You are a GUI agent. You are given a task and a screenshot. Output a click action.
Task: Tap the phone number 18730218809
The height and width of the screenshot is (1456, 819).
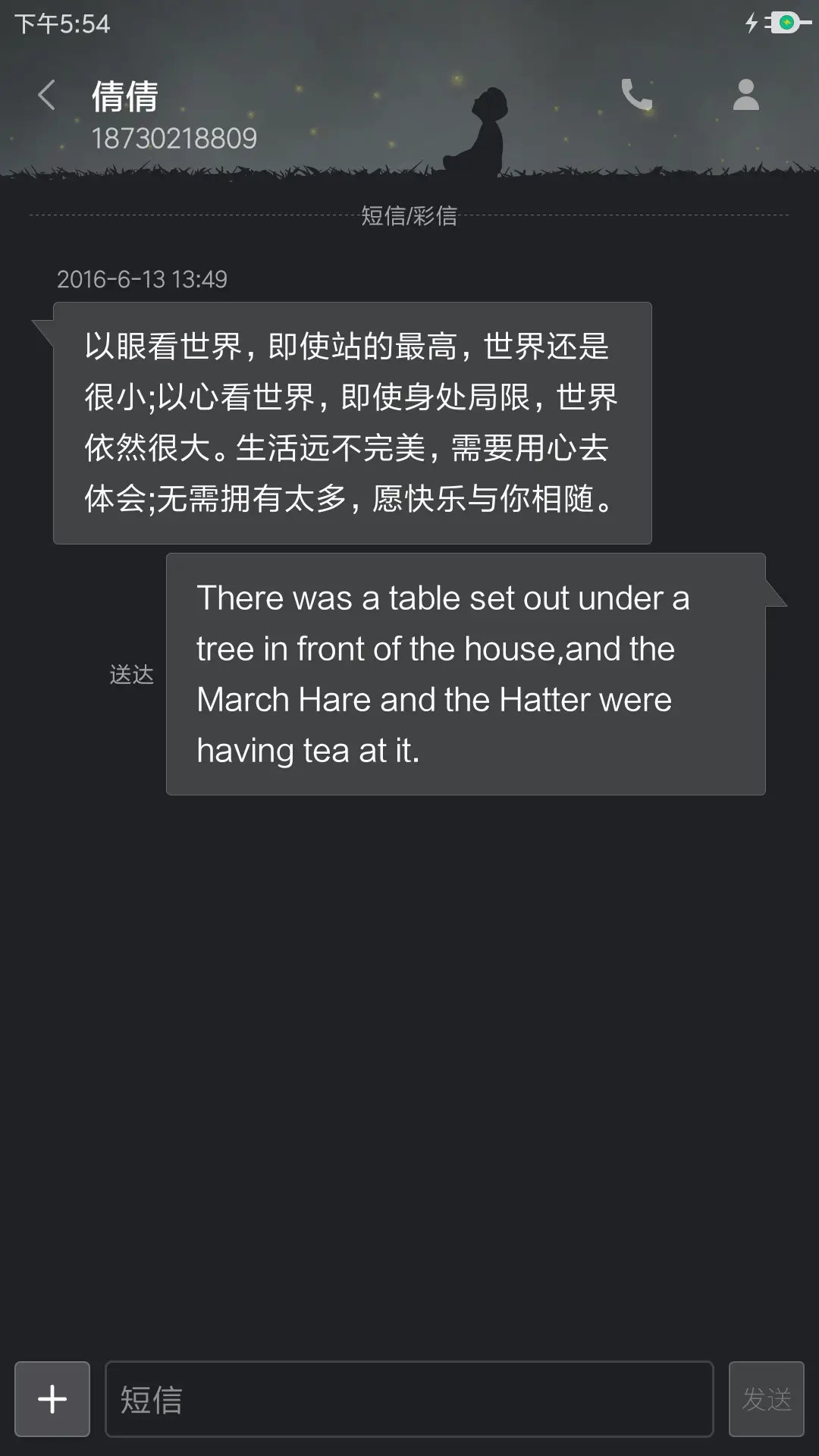click(x=175, y=138)
